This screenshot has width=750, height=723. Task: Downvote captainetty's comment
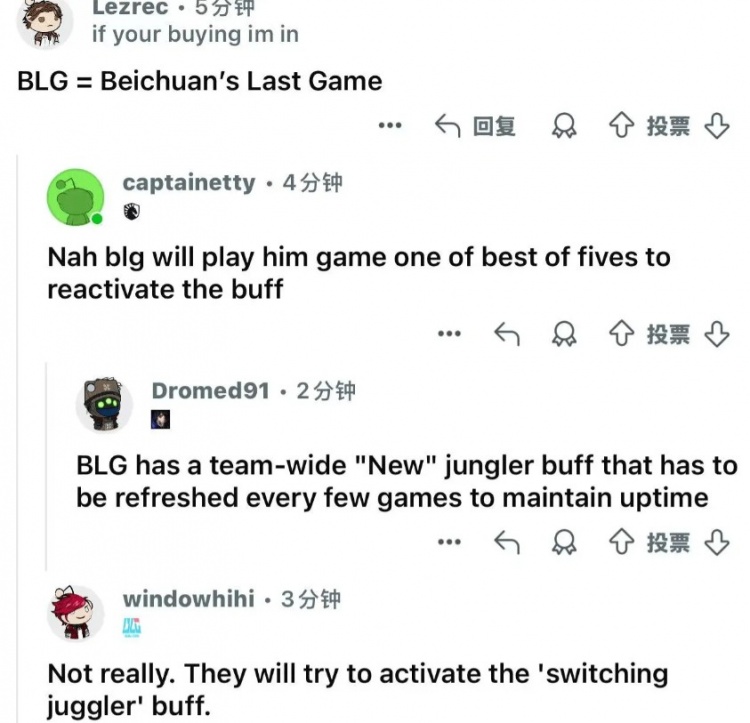coord(717,335)
